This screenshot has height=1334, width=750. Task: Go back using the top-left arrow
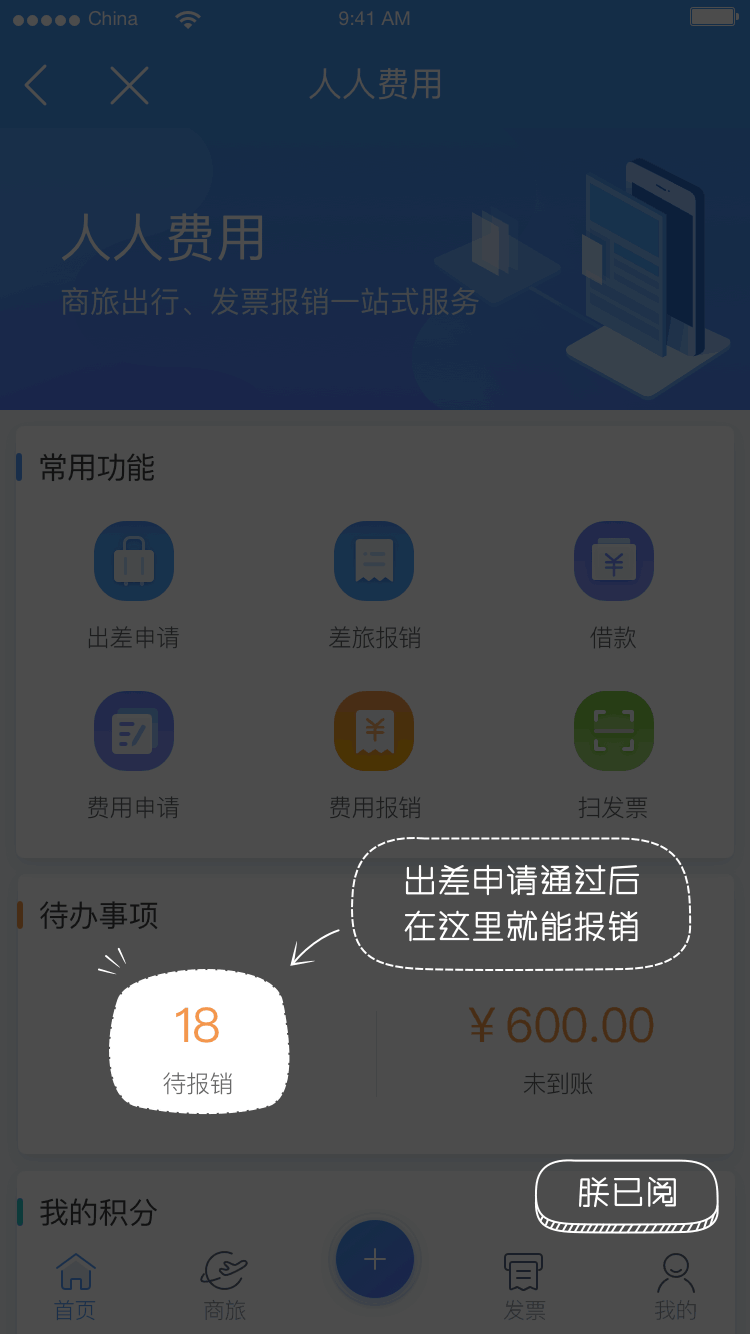click(x=36, y=86)
